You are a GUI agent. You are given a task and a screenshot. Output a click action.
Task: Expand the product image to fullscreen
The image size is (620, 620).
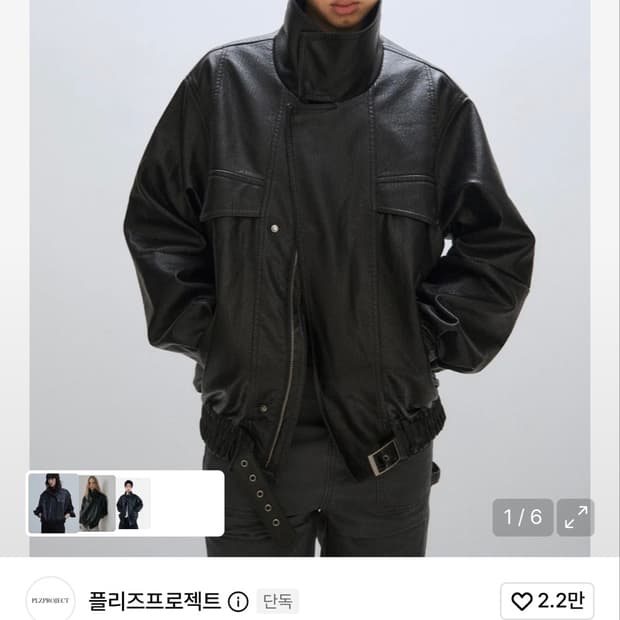point(576,517)
